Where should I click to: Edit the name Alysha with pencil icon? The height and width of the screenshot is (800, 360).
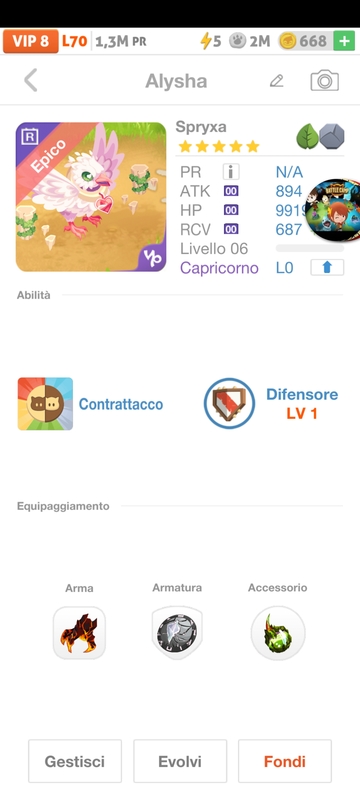click(276, 81)
